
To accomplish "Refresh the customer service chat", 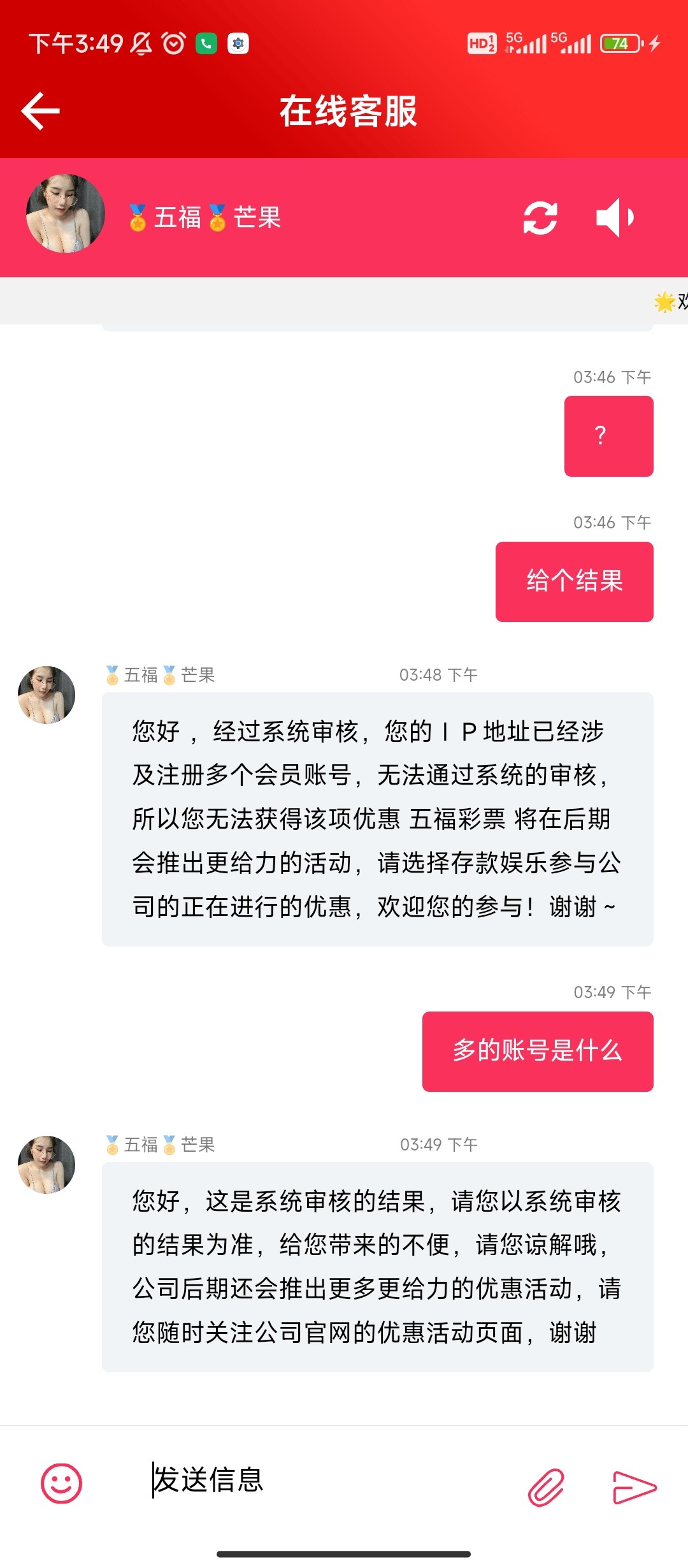I will [x=540, y=218].
